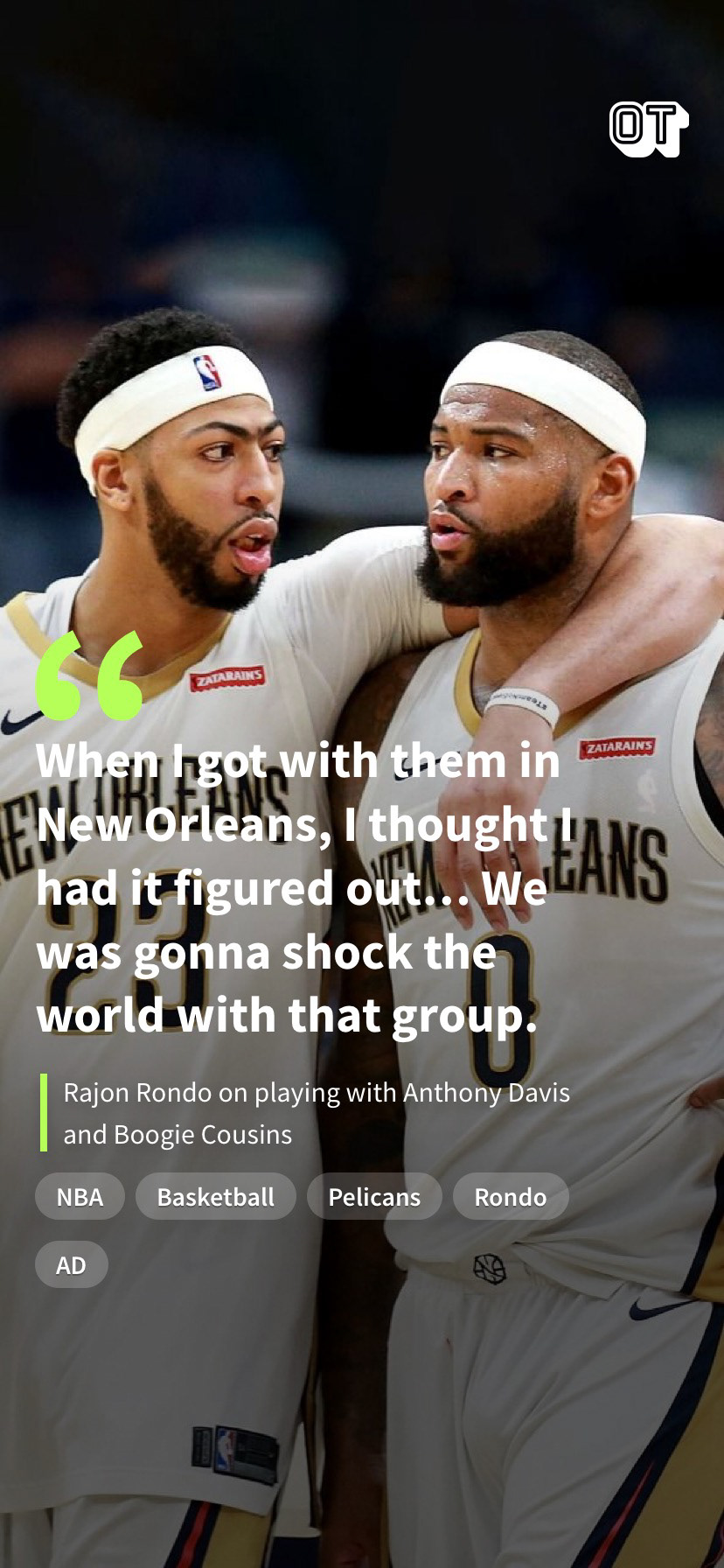Tap the Pelicans chip
Viewport: 724px width, 1568px height.
point(374,1196)
